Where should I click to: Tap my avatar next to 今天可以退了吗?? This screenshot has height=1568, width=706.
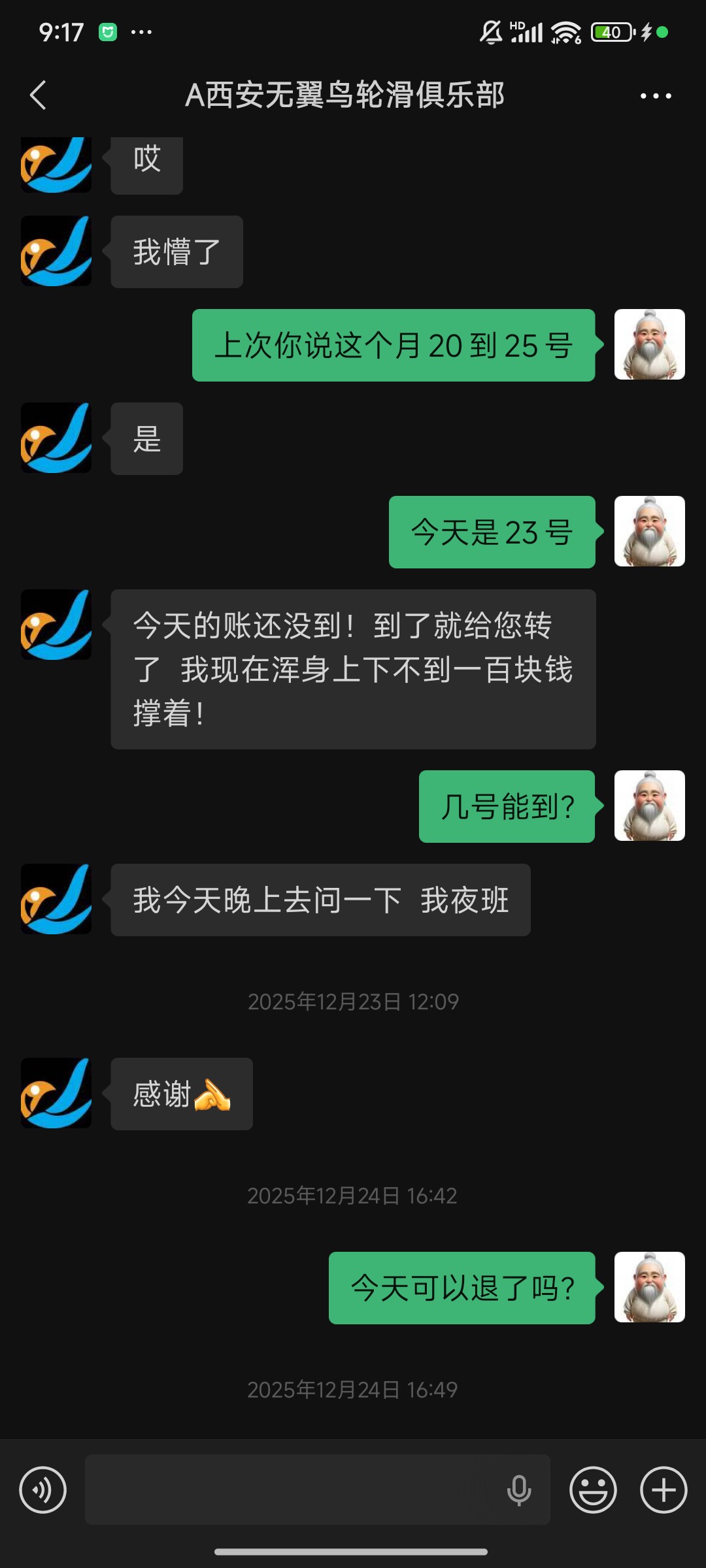[x=649, y=1287]
